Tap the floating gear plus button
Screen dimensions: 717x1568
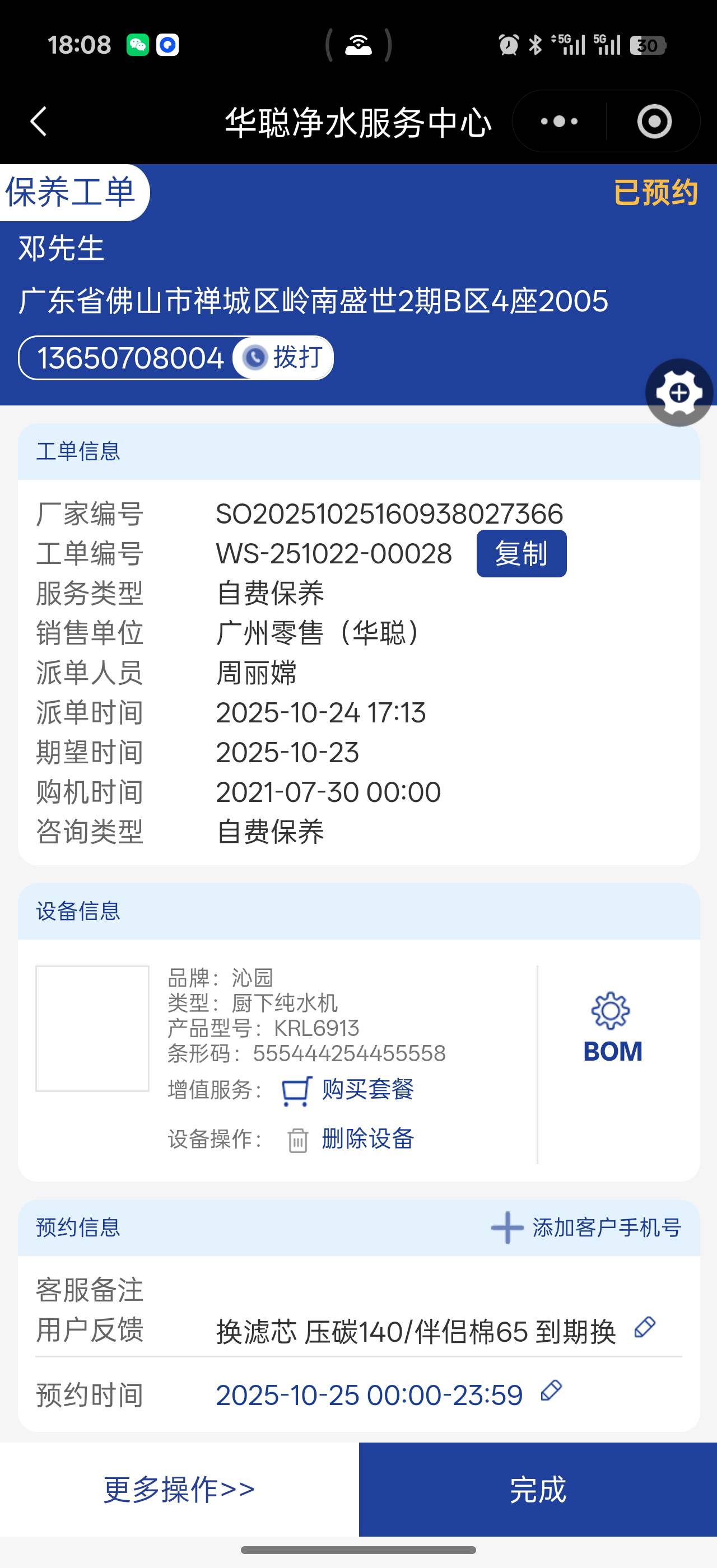(679, 393)
